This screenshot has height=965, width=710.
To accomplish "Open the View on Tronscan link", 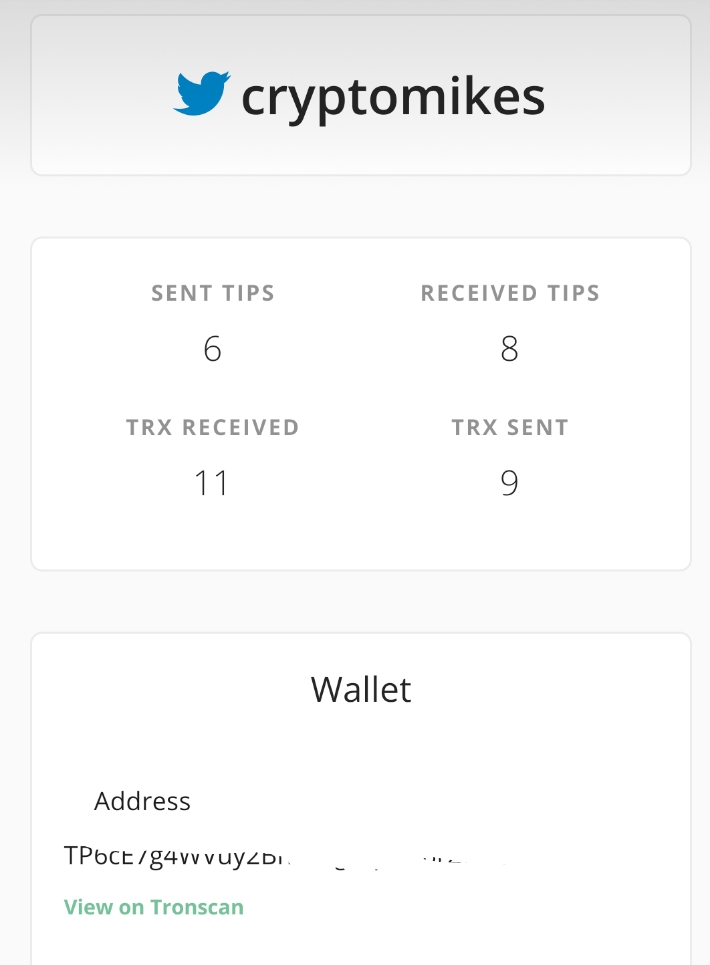I will coord(154,907).
